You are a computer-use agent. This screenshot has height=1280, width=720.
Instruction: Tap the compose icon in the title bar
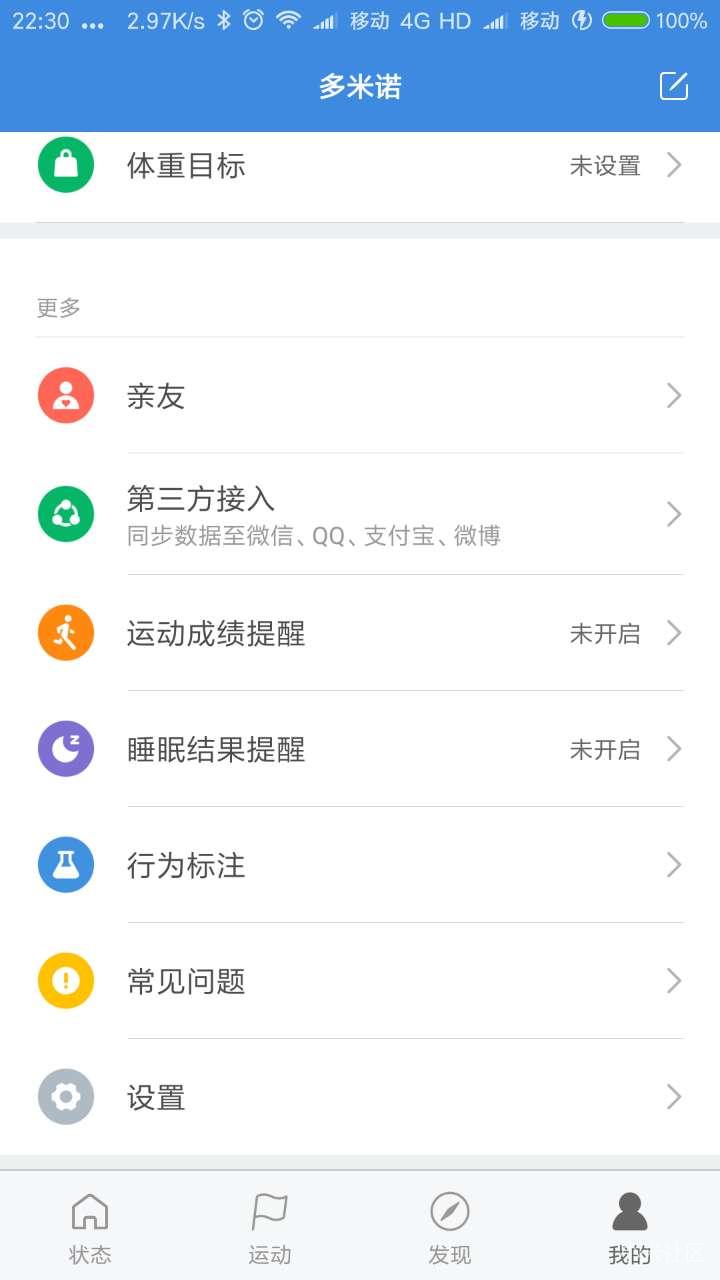tap(674, 86)
